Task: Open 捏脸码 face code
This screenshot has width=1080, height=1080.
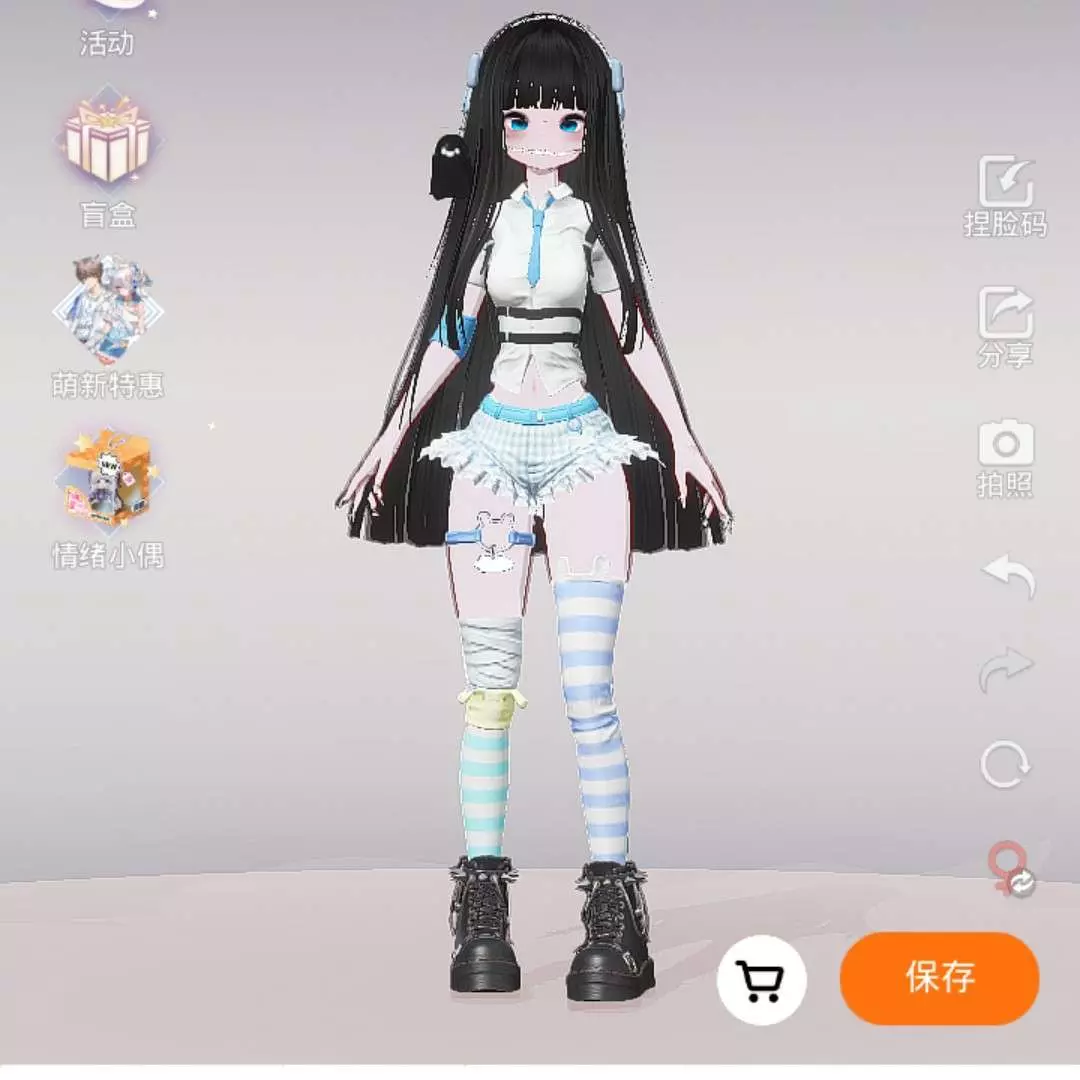Action: point(1005,195)
